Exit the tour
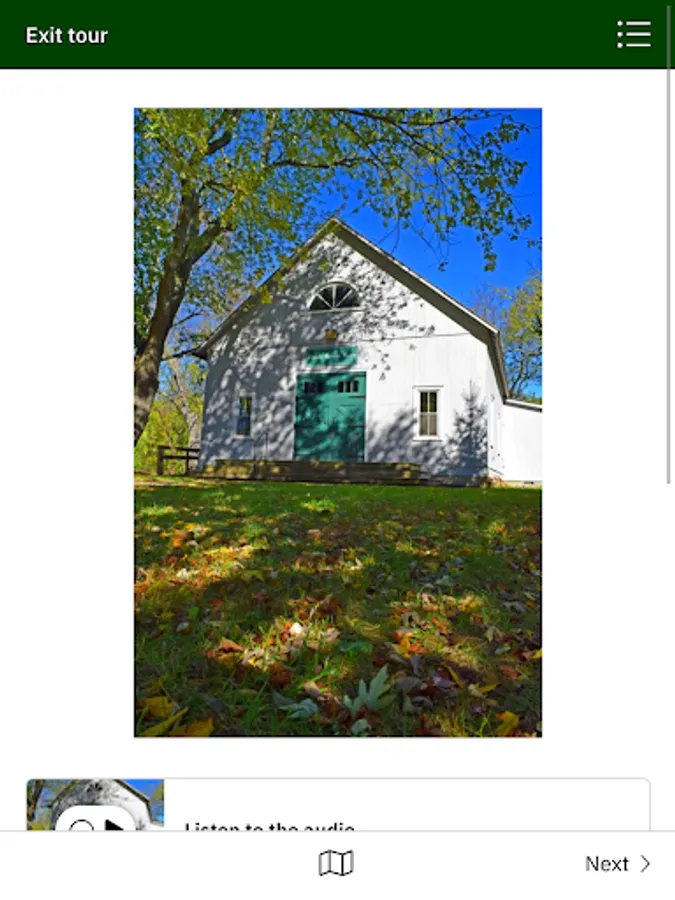The width and height of the screenshot is (675, 900). pos(67,36)
